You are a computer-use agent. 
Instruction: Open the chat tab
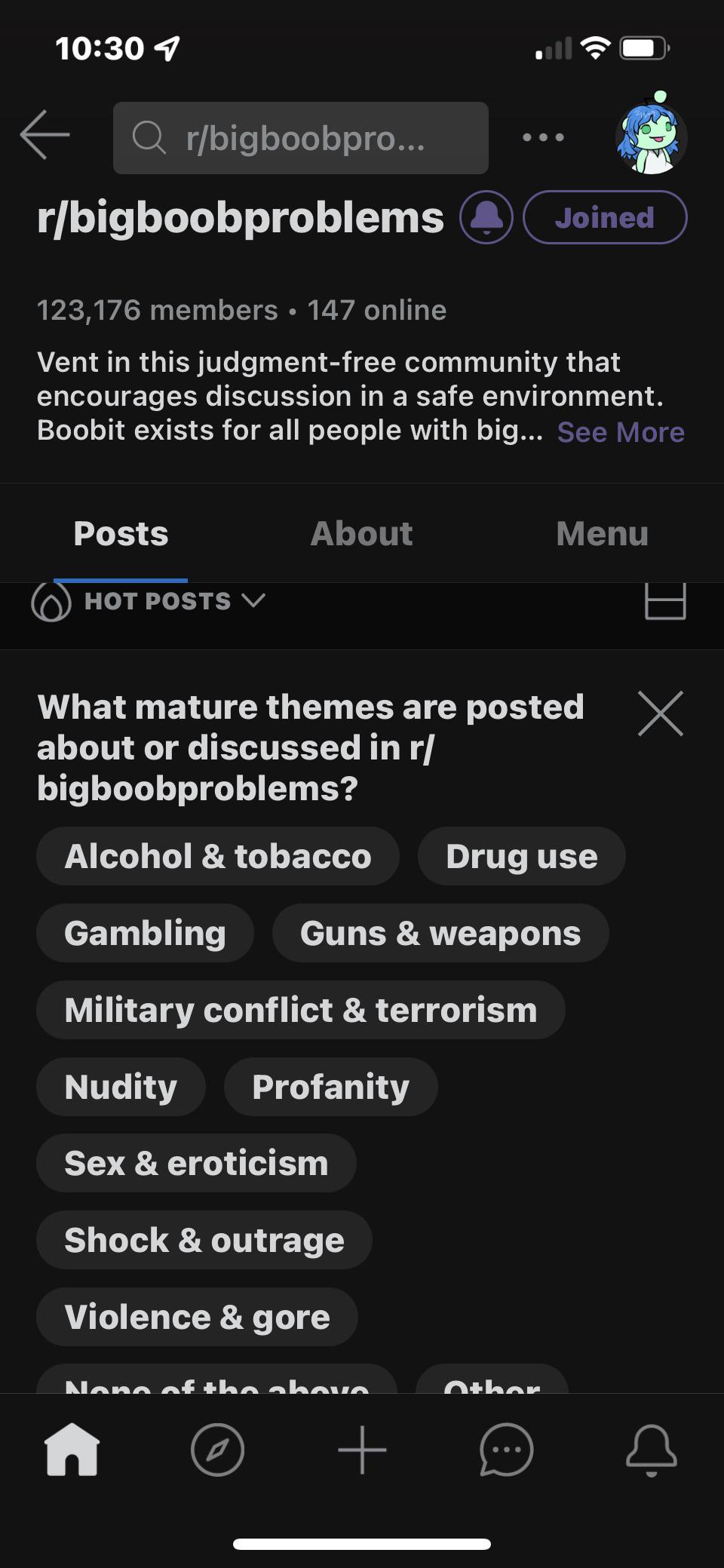pos(506,1450)
